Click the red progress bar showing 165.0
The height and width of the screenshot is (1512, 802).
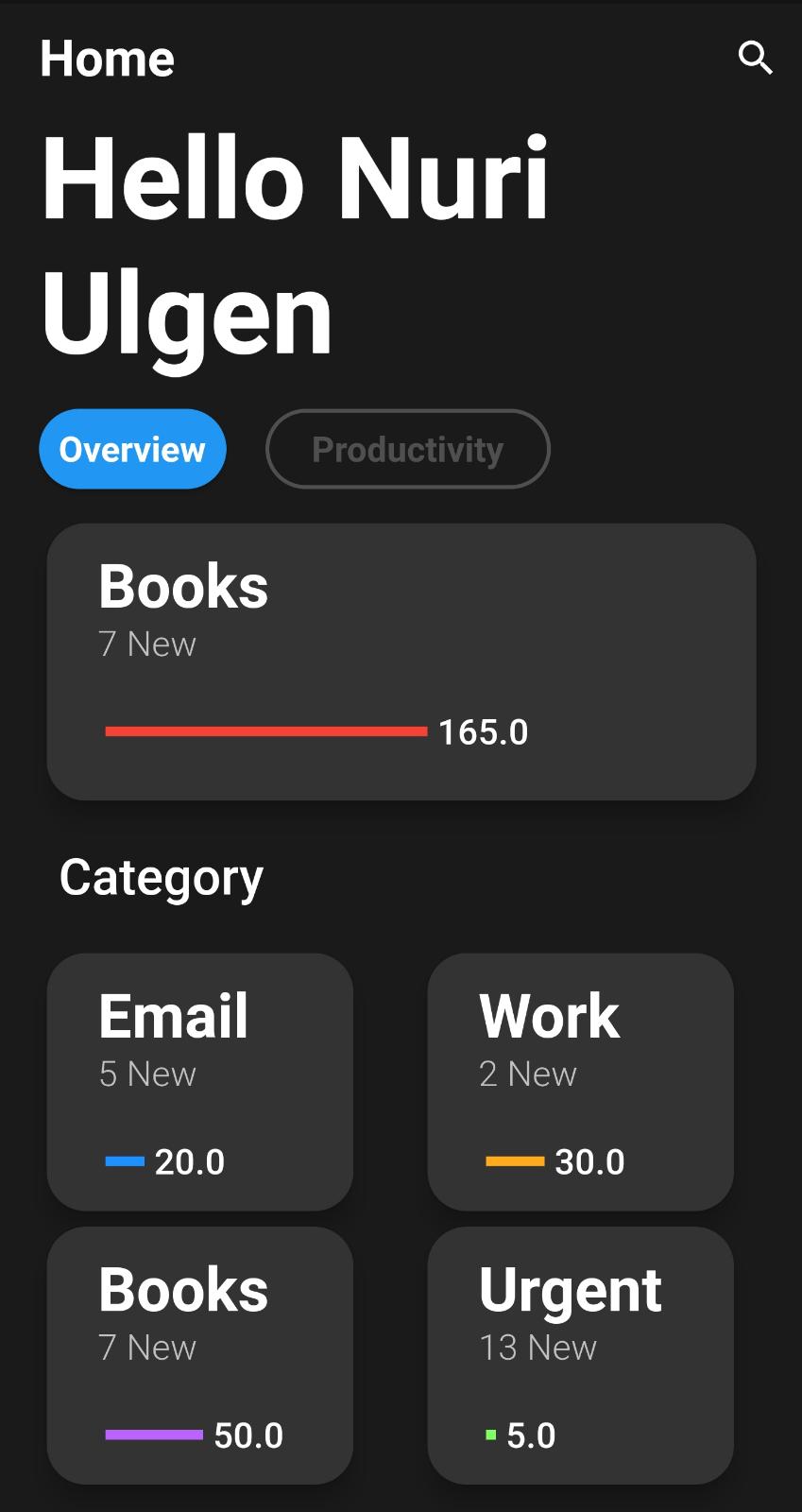click(x=264, y=731)
